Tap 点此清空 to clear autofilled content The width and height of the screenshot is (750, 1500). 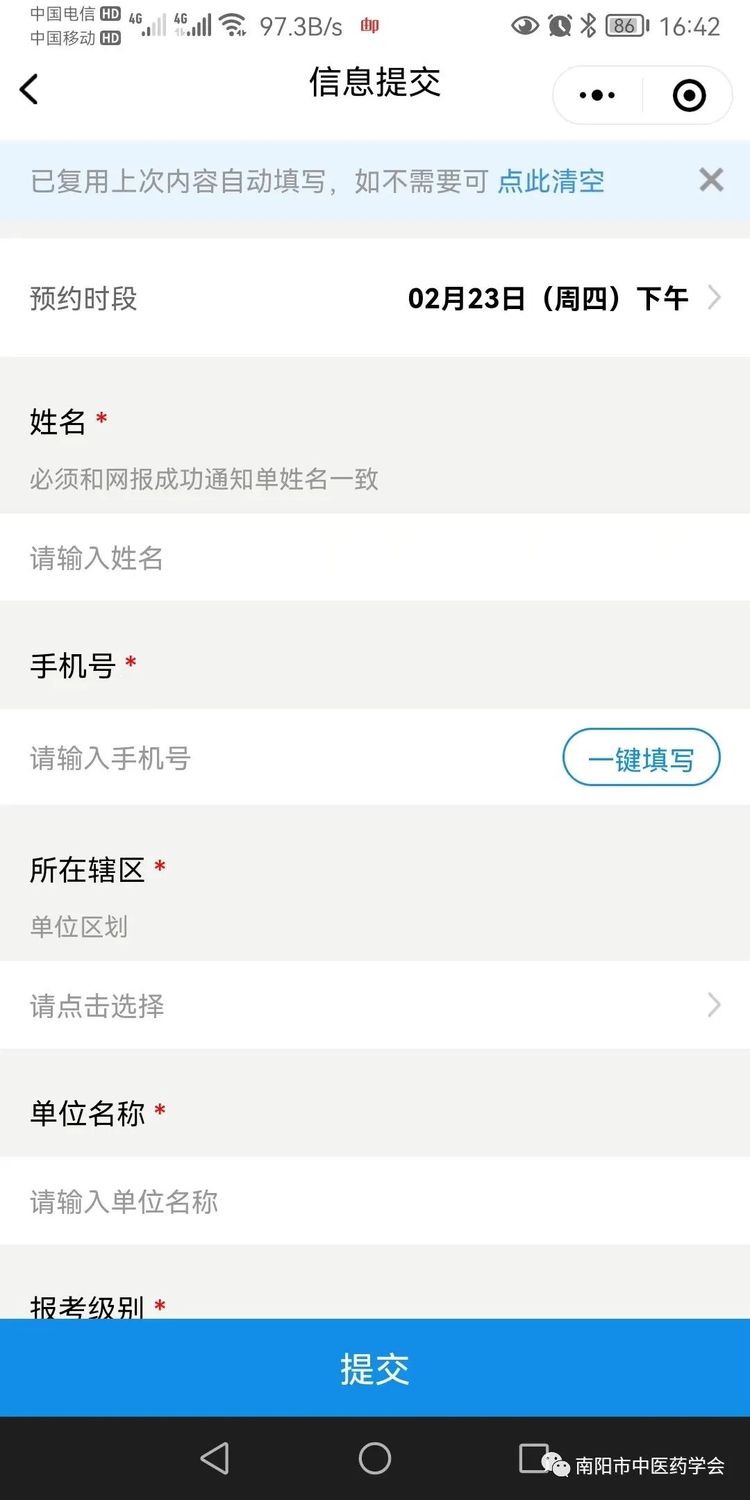(551, 181)
